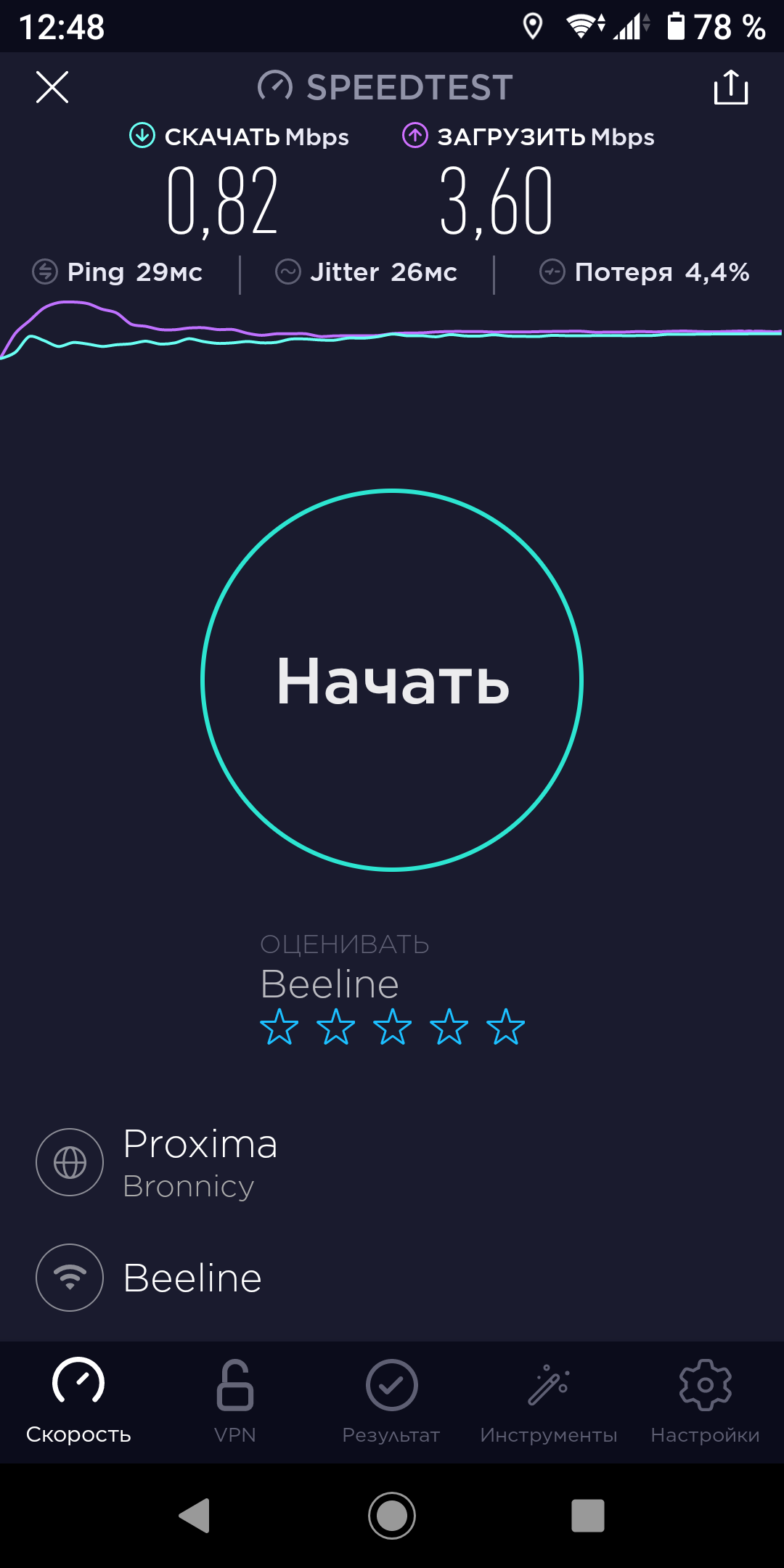
Task: Open the Результат tab
Action: (391, 1402)
